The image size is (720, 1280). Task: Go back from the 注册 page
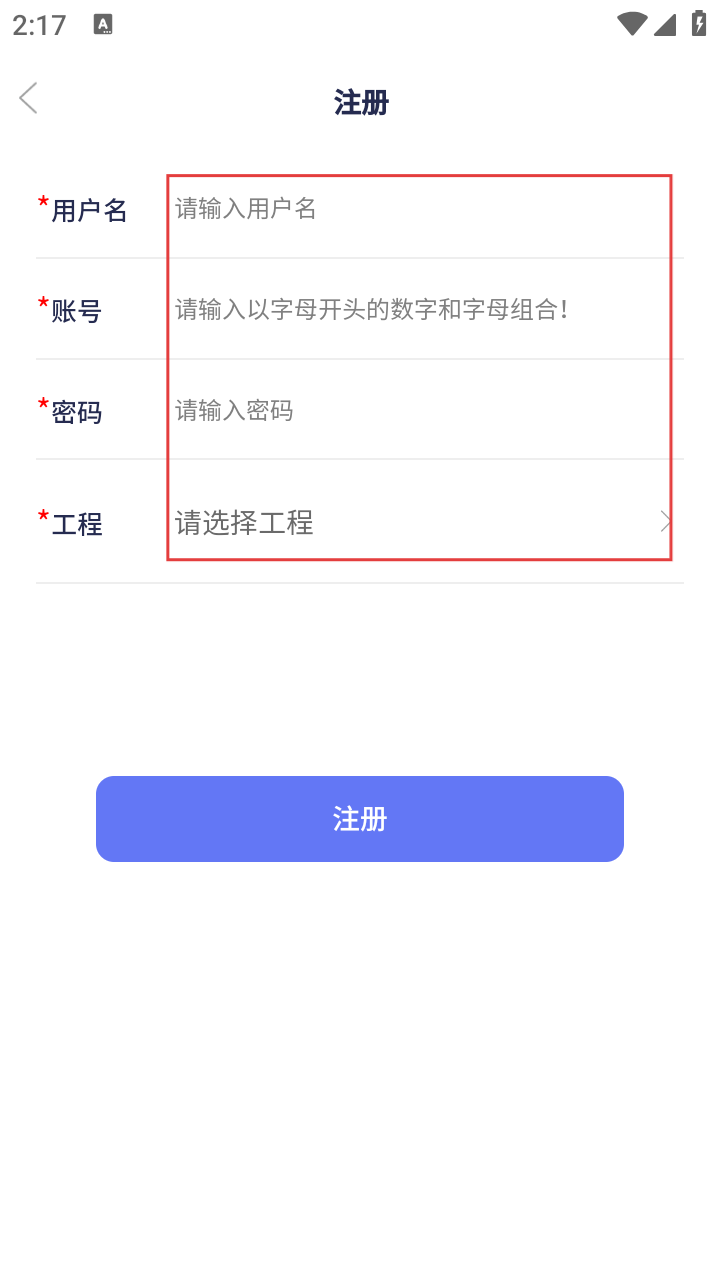click(28, 98)
